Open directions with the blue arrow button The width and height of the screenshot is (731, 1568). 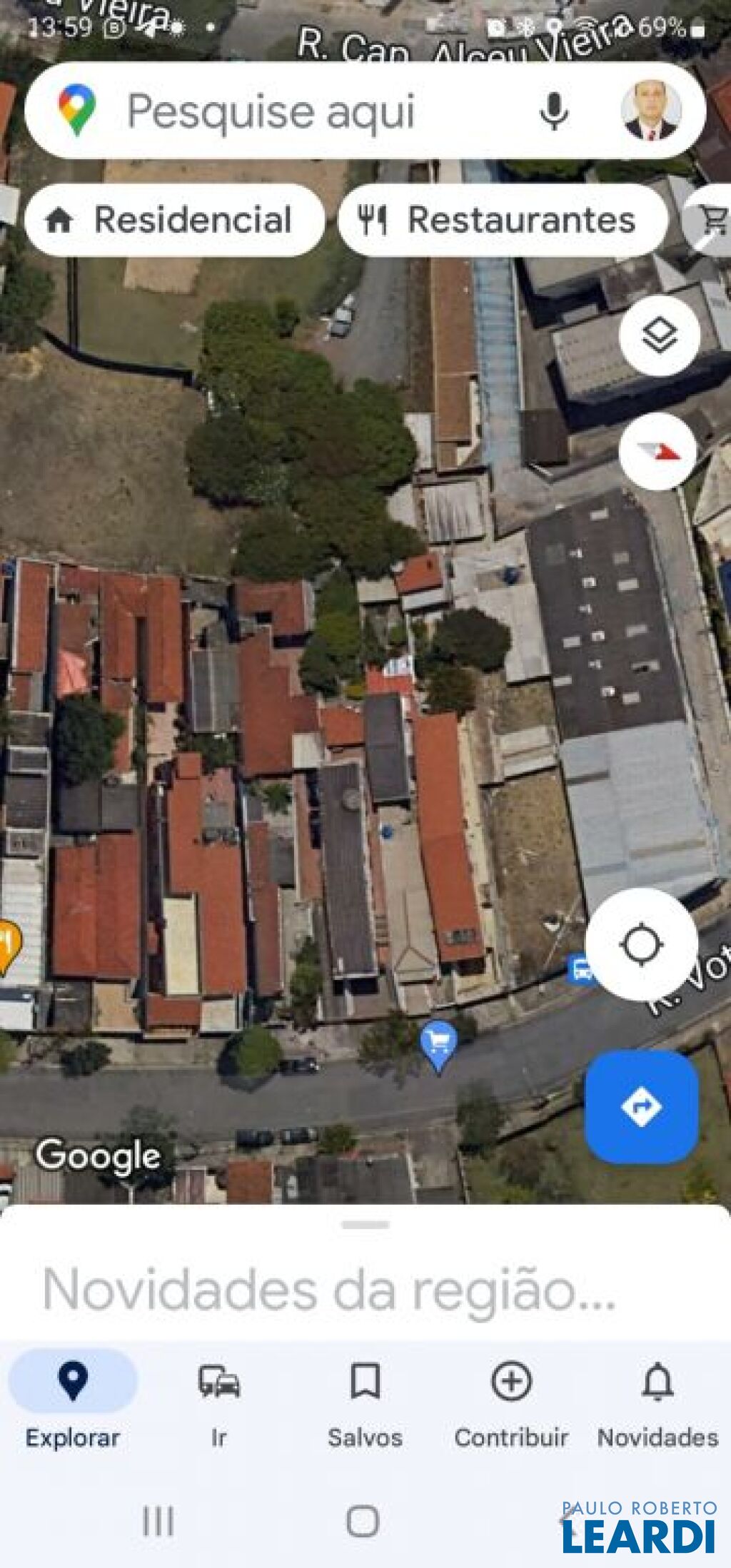pos(641,1107)
